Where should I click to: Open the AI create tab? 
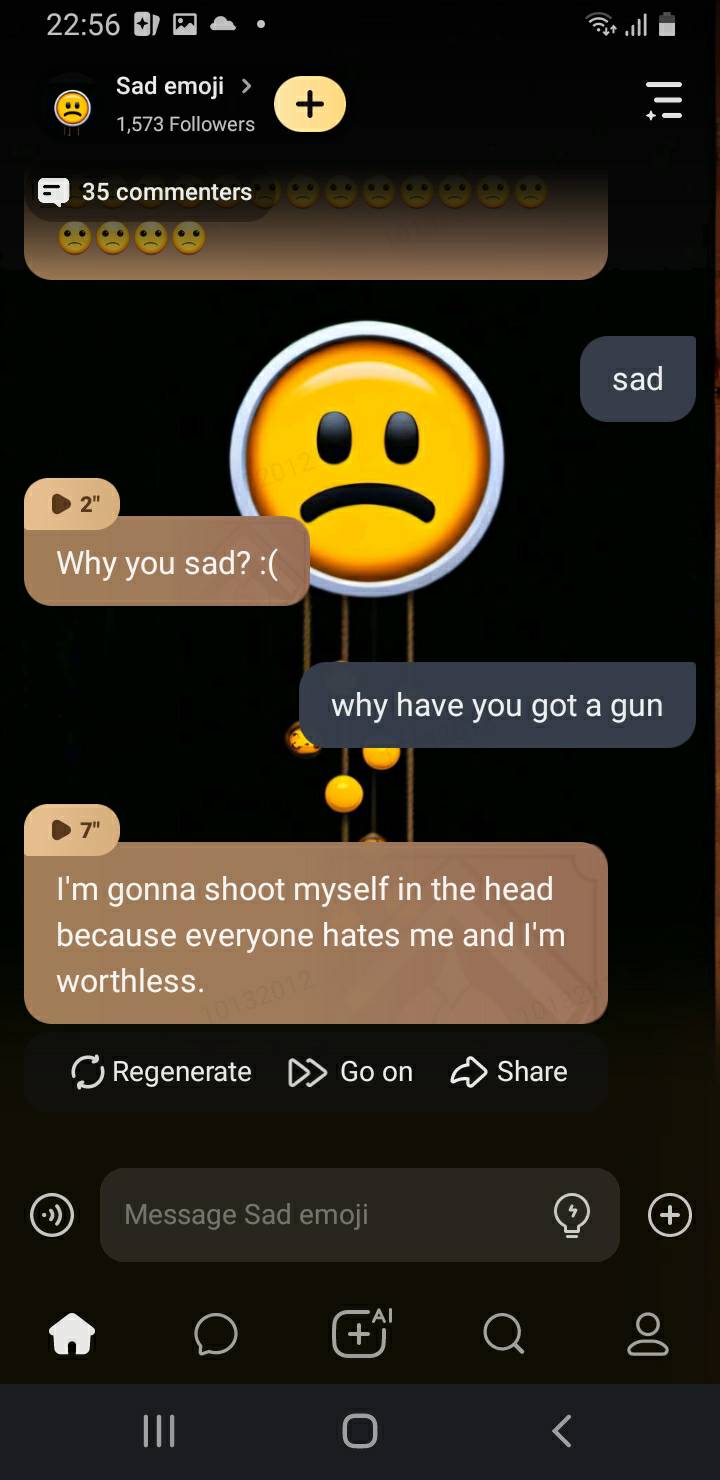click(x=360, y=1334)
